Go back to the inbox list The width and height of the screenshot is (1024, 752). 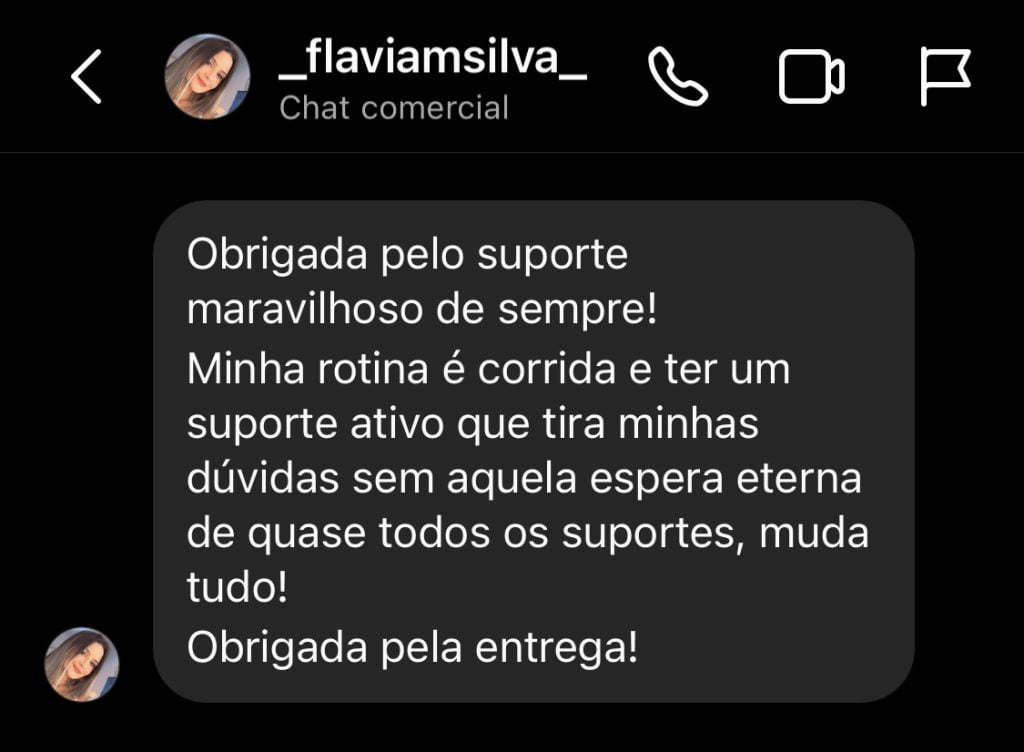click(x=87, y=77)
